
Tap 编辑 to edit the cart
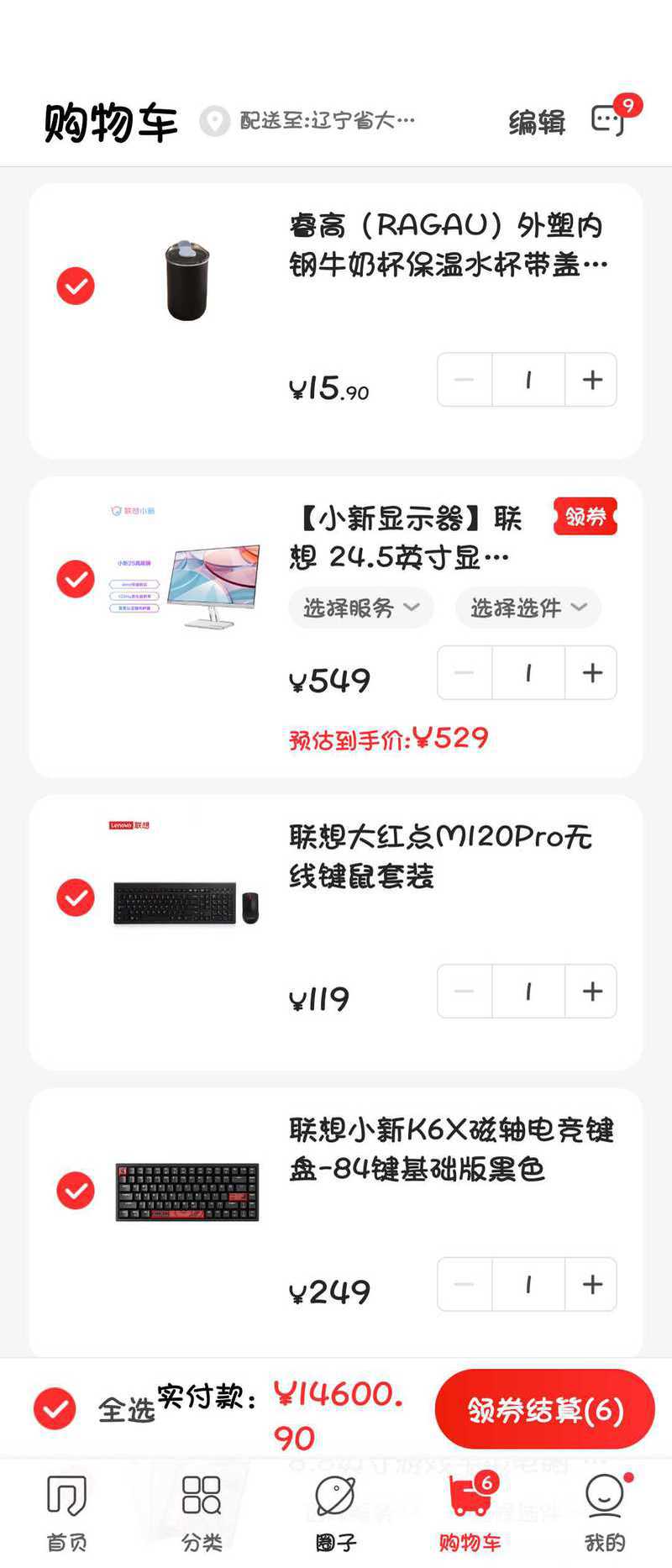click(x=537, y=123)
